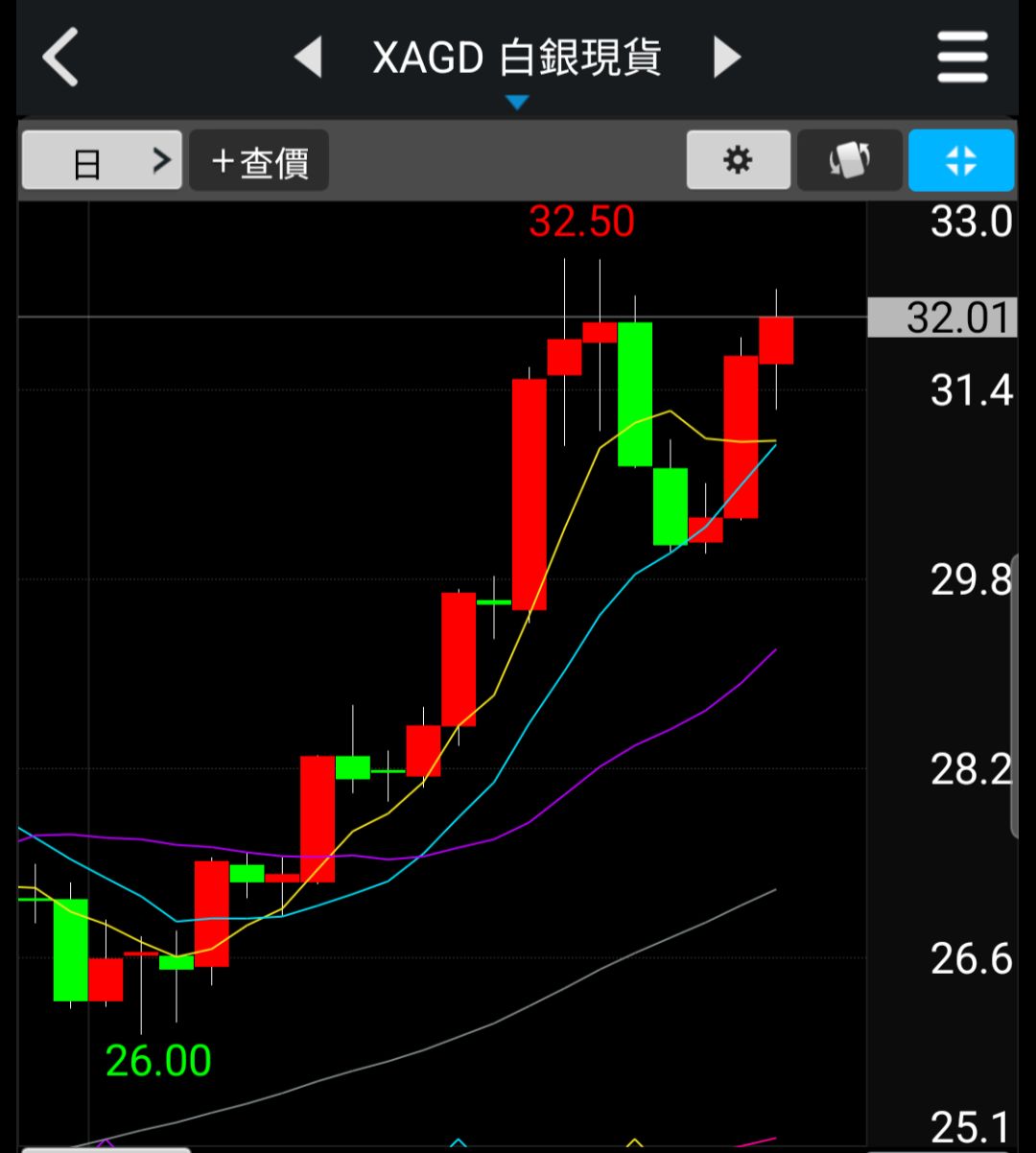This screenshot has width=1036, height=1153.
Task: Open chart settings gear
Action: click(738, 160)
